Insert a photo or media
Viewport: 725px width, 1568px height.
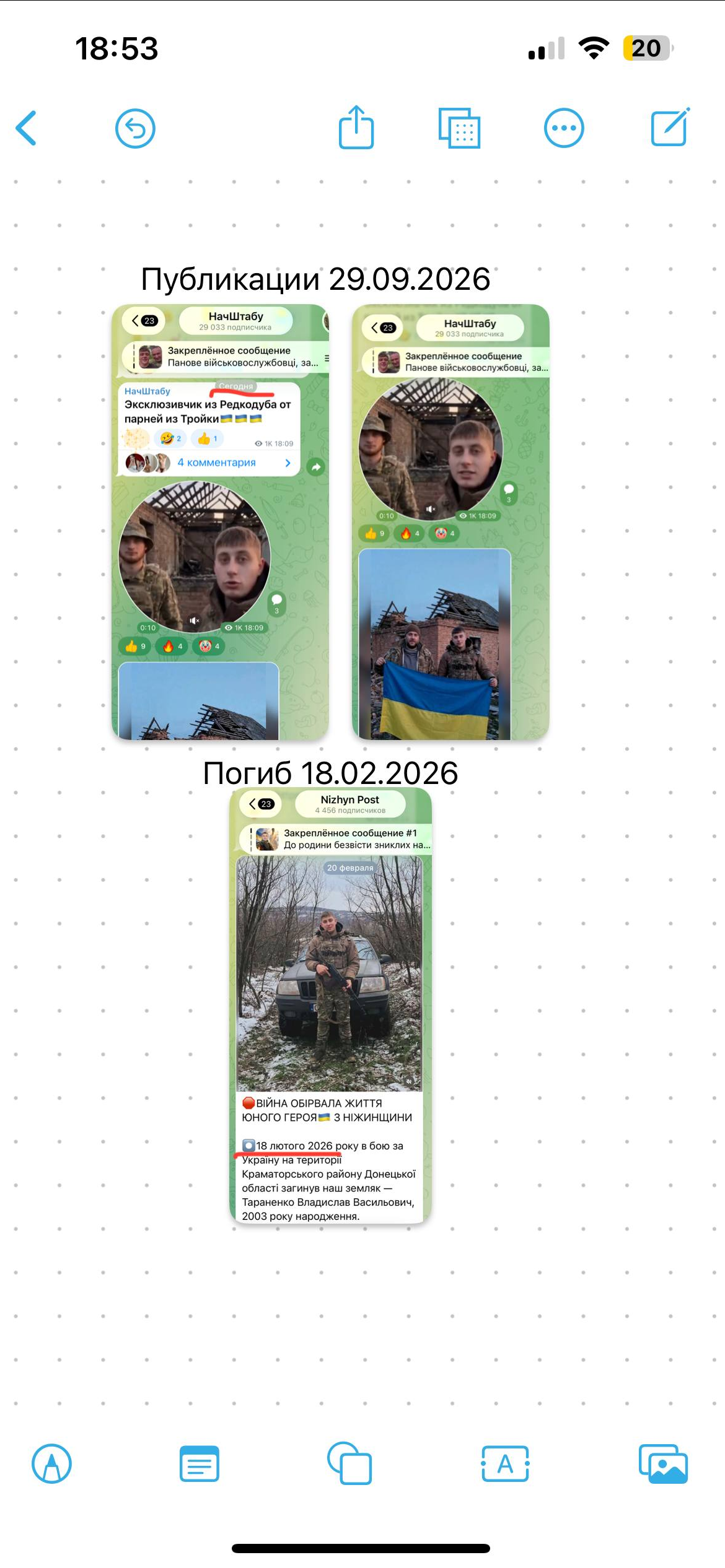pyautogui.click(x=663, y=1464)
